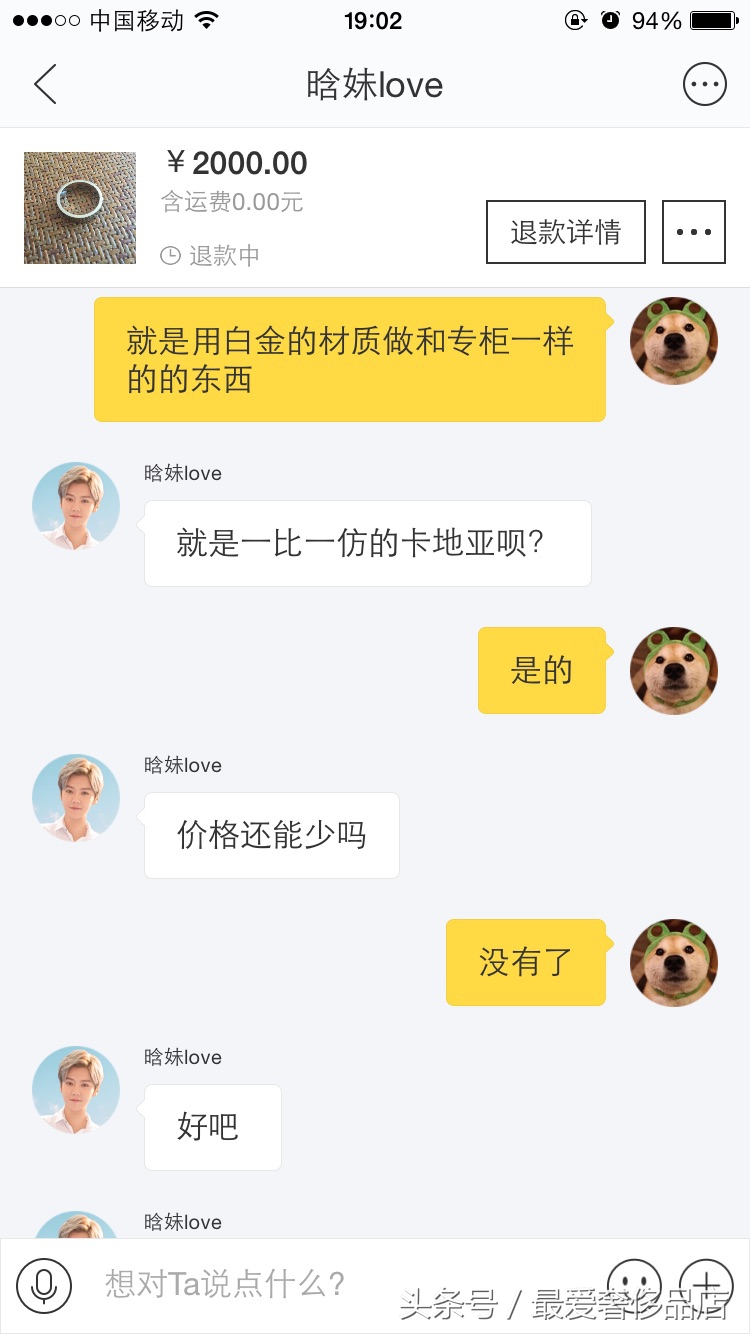Open the top-right ellipsis options menu

click(705, 84)
